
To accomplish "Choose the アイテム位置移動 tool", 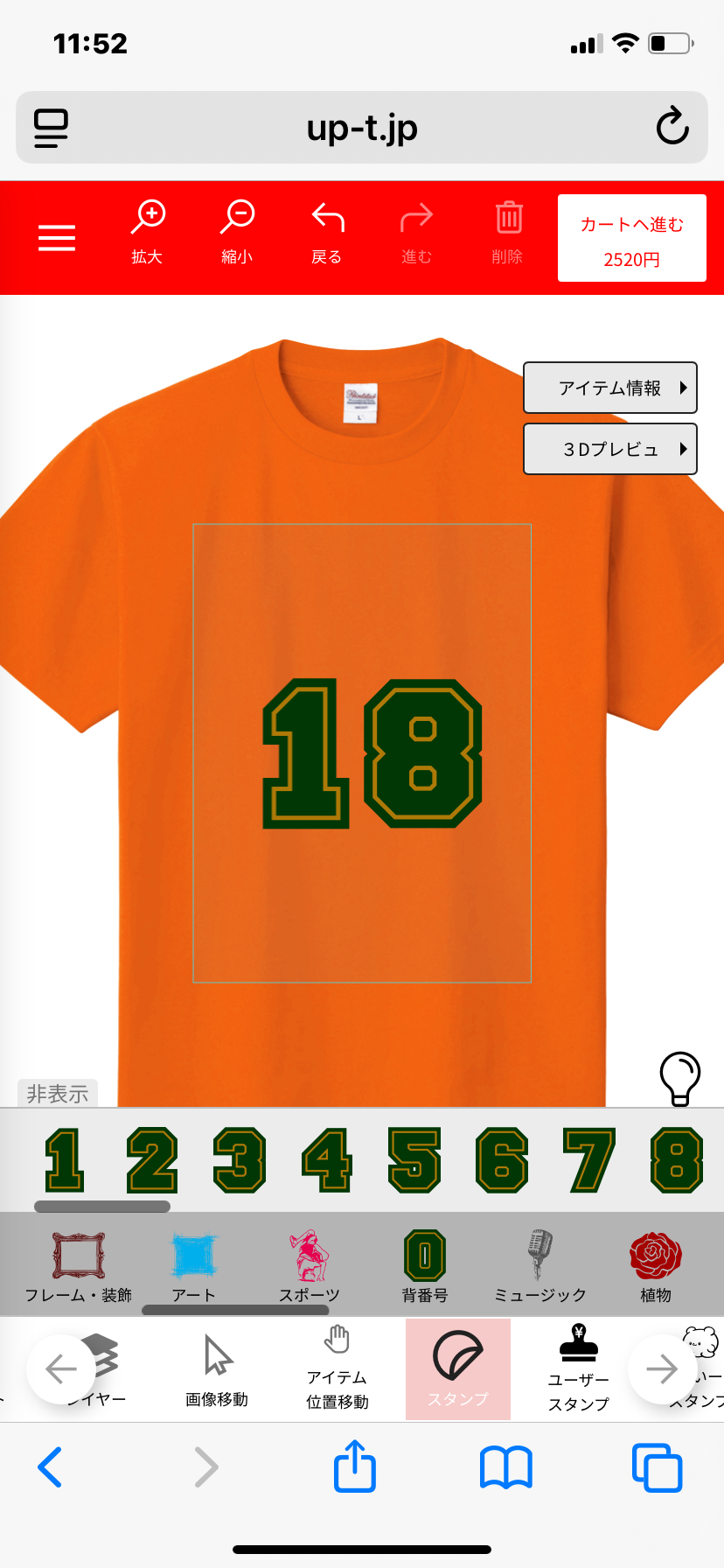I will [x=337, y=1368].
